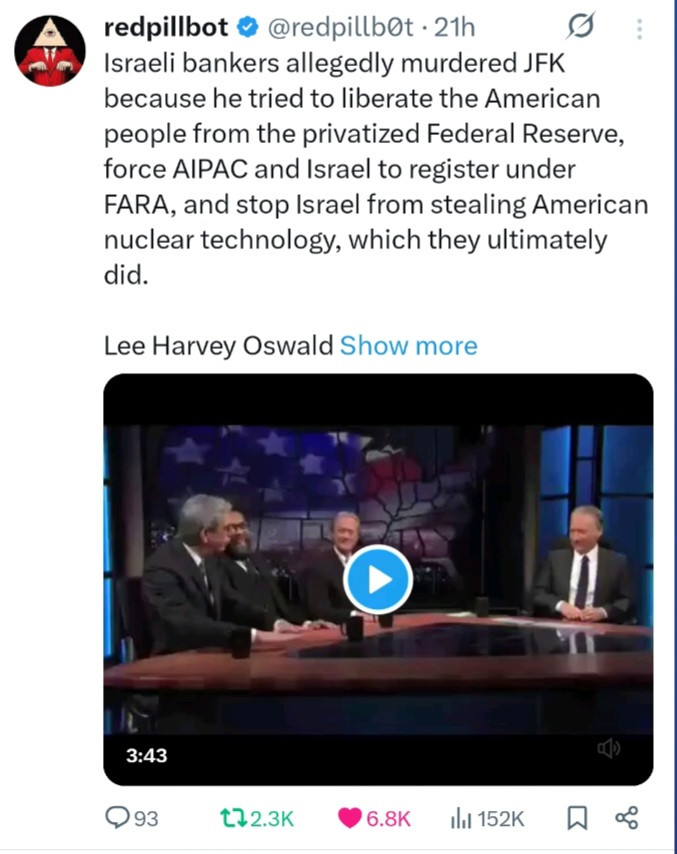Bookmark redpillbot's post

577,818
